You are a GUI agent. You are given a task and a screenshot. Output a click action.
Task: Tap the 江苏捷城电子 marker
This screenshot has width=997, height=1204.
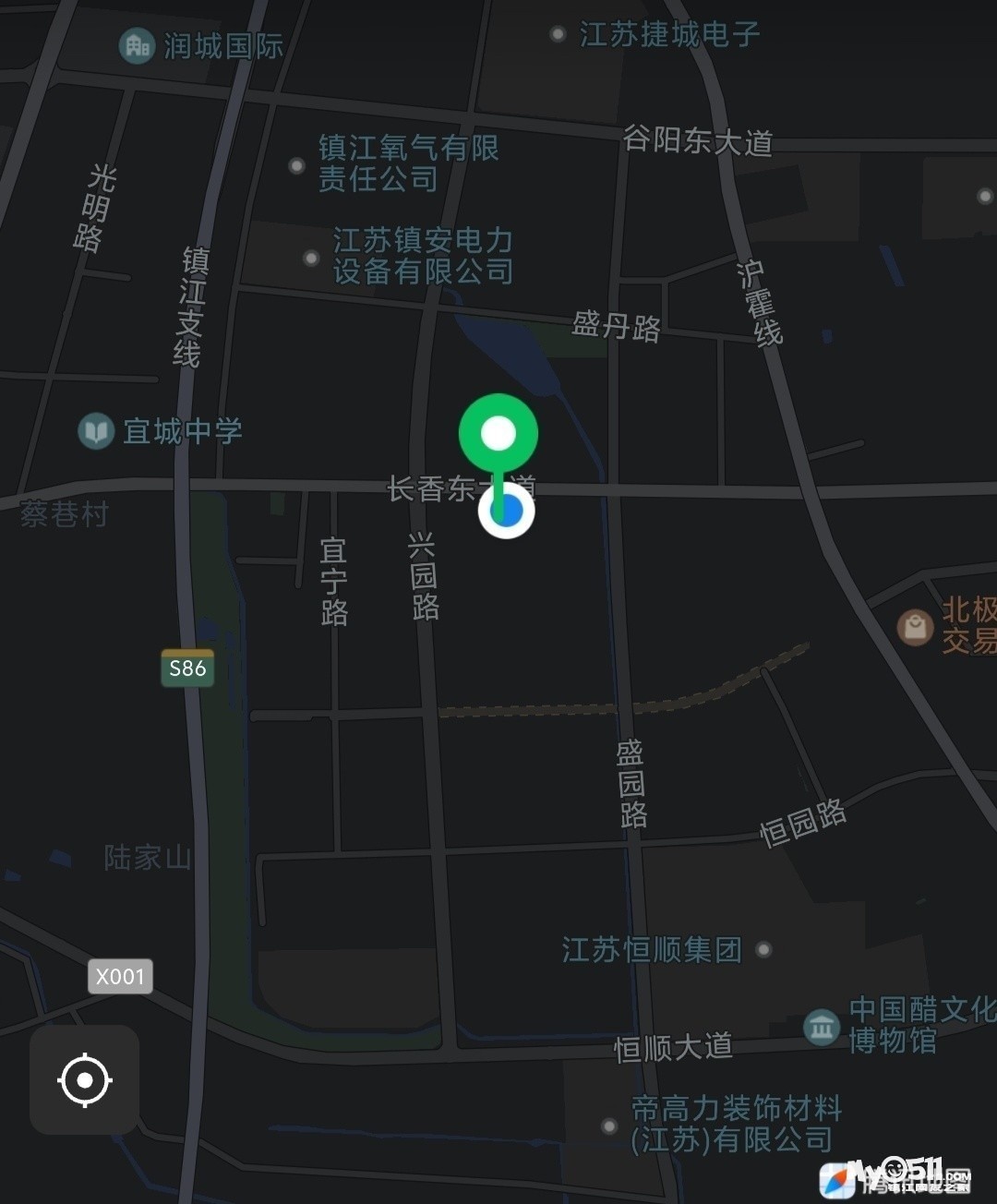coord(558,35)
